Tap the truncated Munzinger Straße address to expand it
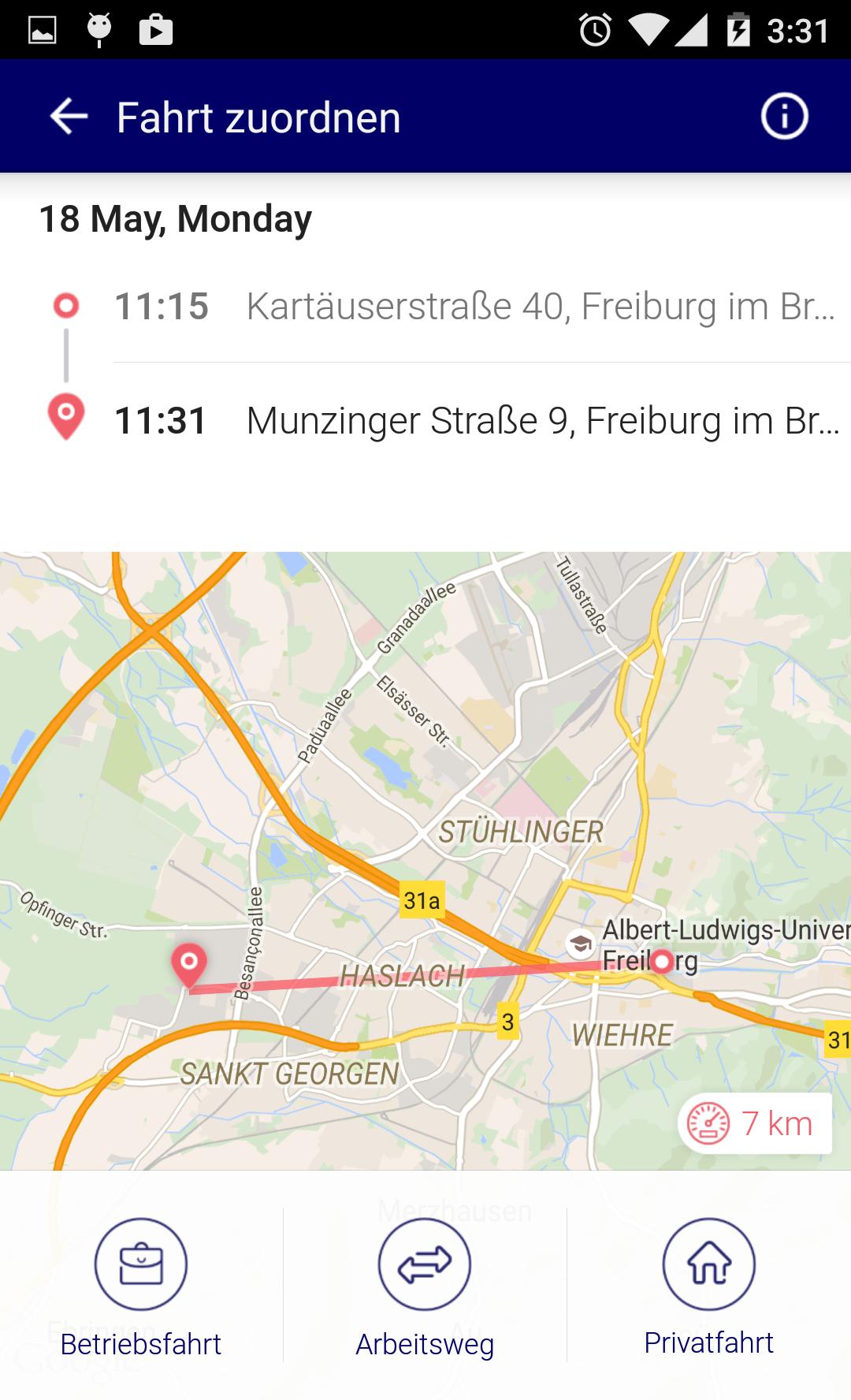 [x=544, y=420]
